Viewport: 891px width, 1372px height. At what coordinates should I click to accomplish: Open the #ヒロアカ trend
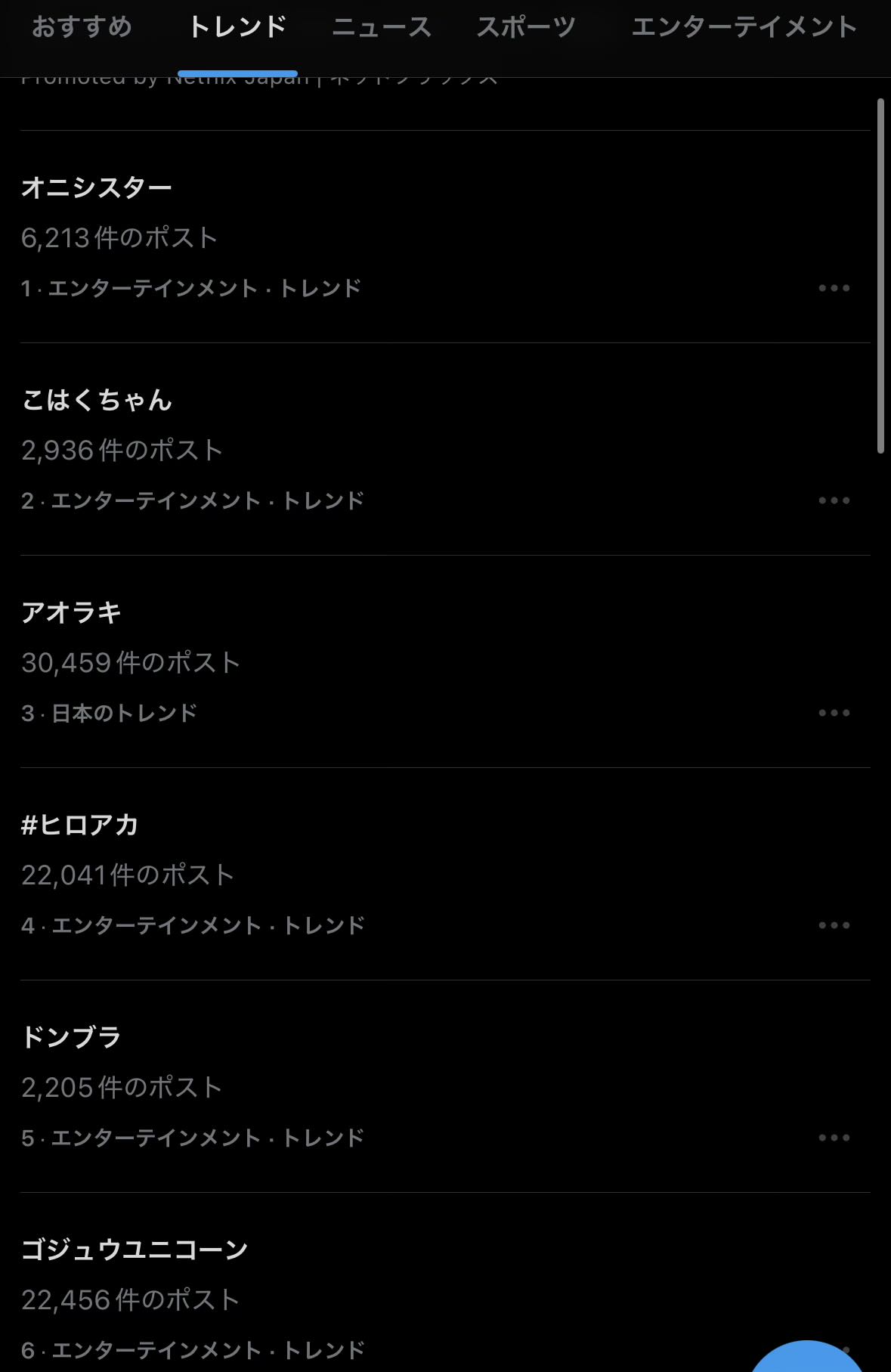click(x=80, y=825)
